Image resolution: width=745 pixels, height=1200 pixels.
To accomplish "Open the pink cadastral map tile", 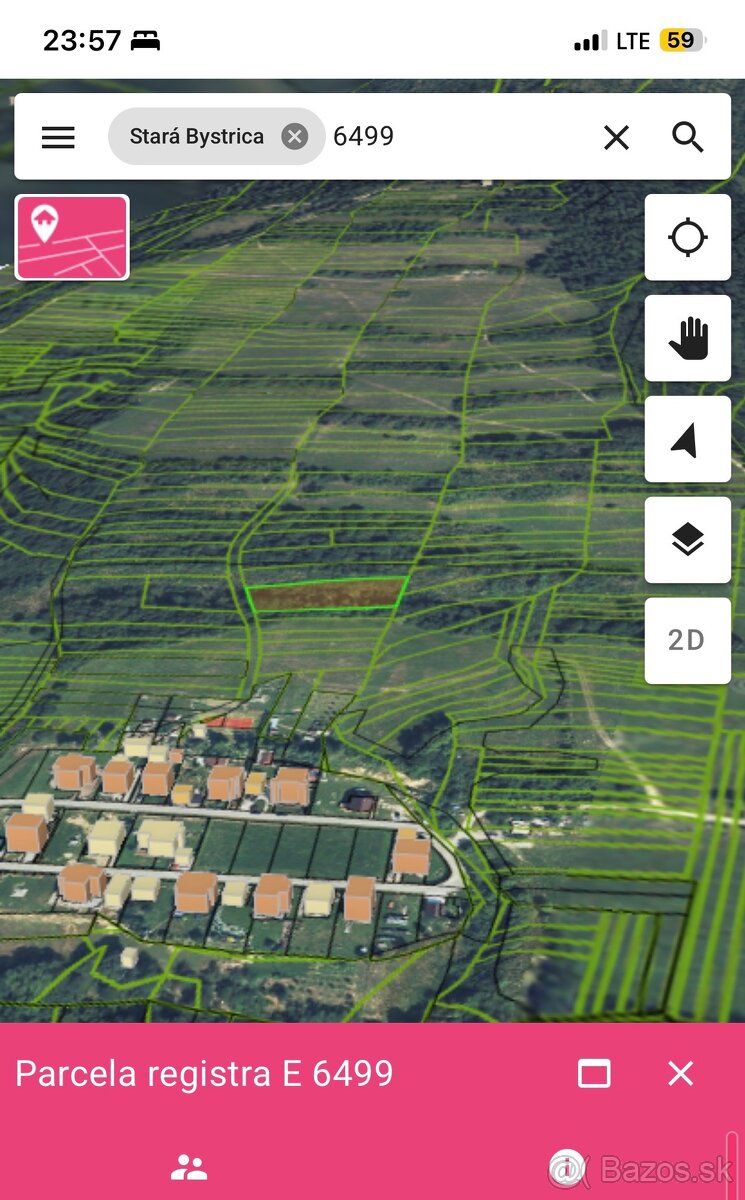I will coord(72,237).
